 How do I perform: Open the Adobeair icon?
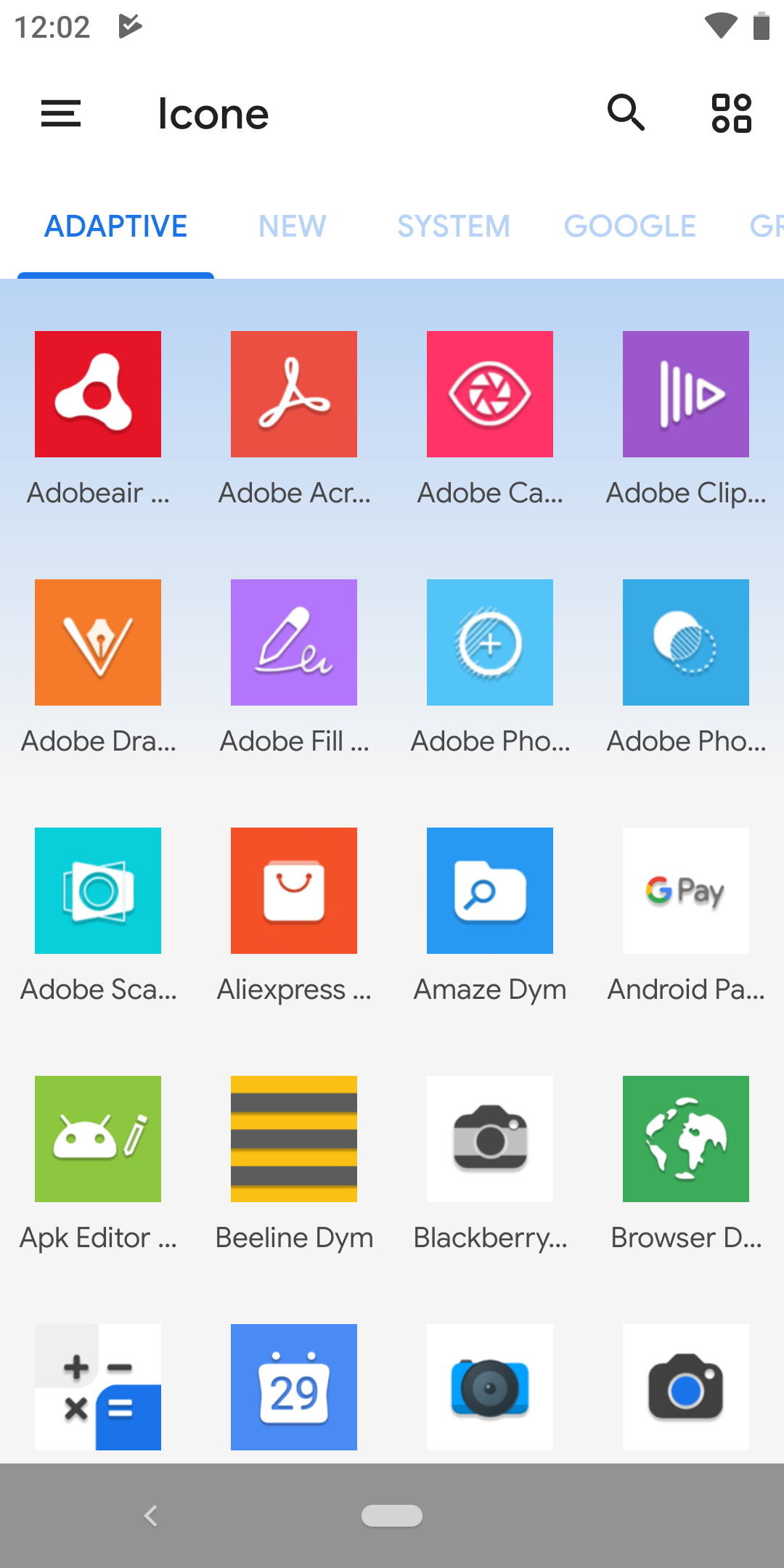coord(98,394)
